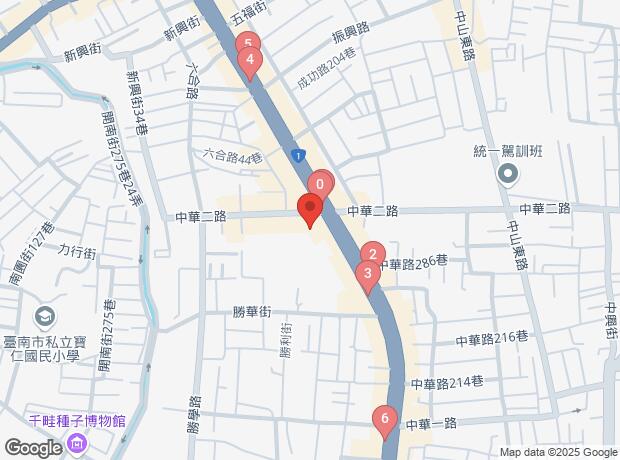Select the red pin on 中華二路
This screenshot has width=620, height=460.
click(x=310, y=211)
